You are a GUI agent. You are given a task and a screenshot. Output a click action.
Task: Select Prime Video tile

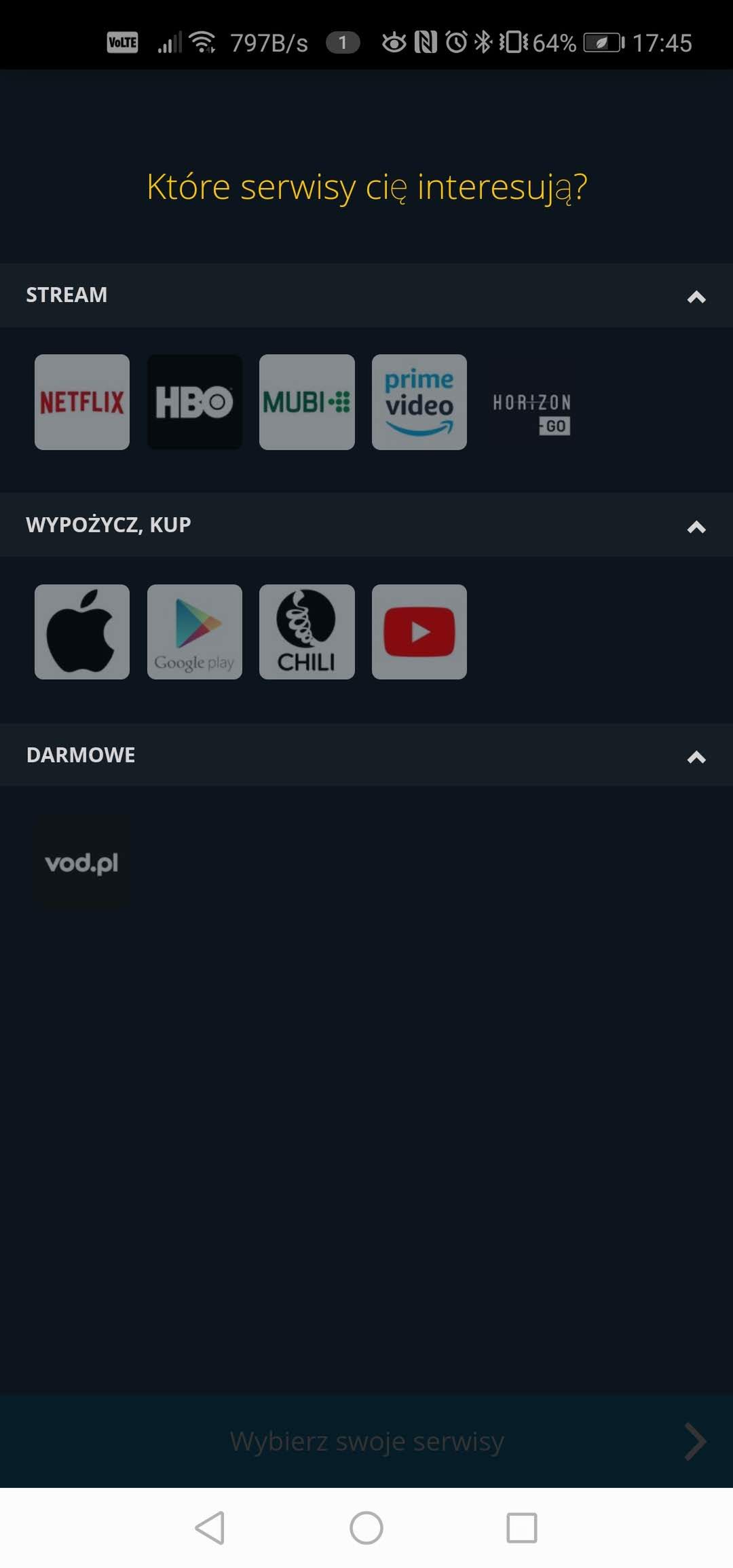point(419,402)
